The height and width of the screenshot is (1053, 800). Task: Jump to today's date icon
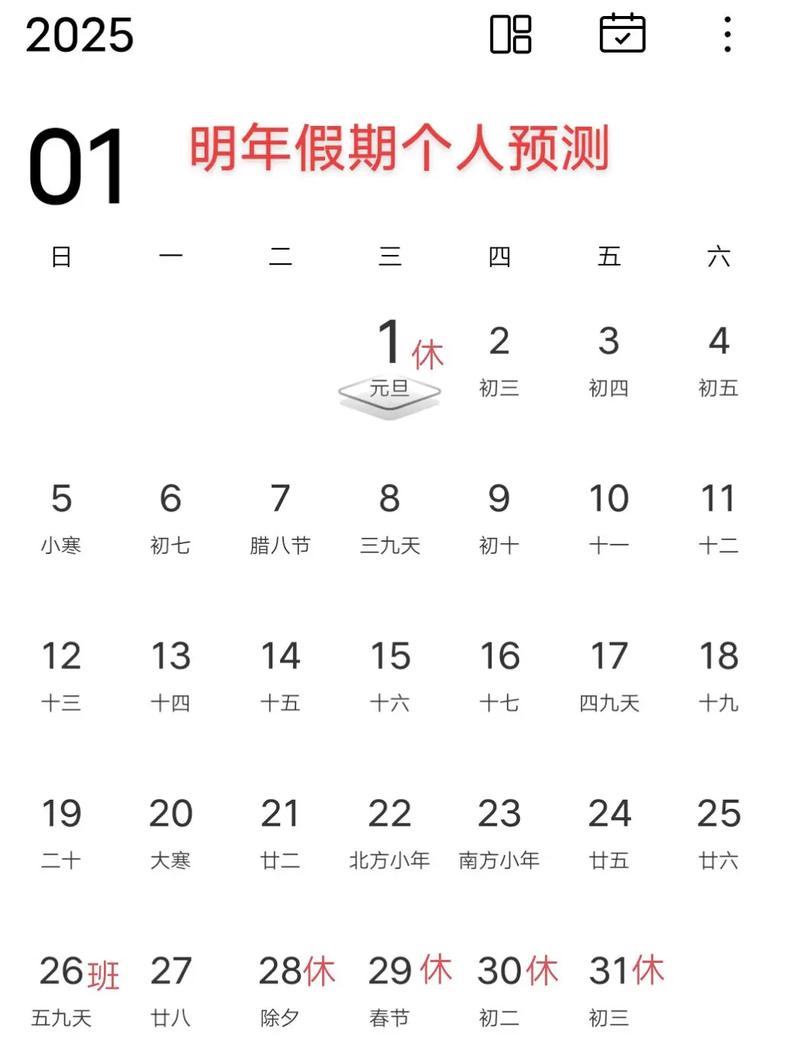(622, 34)
